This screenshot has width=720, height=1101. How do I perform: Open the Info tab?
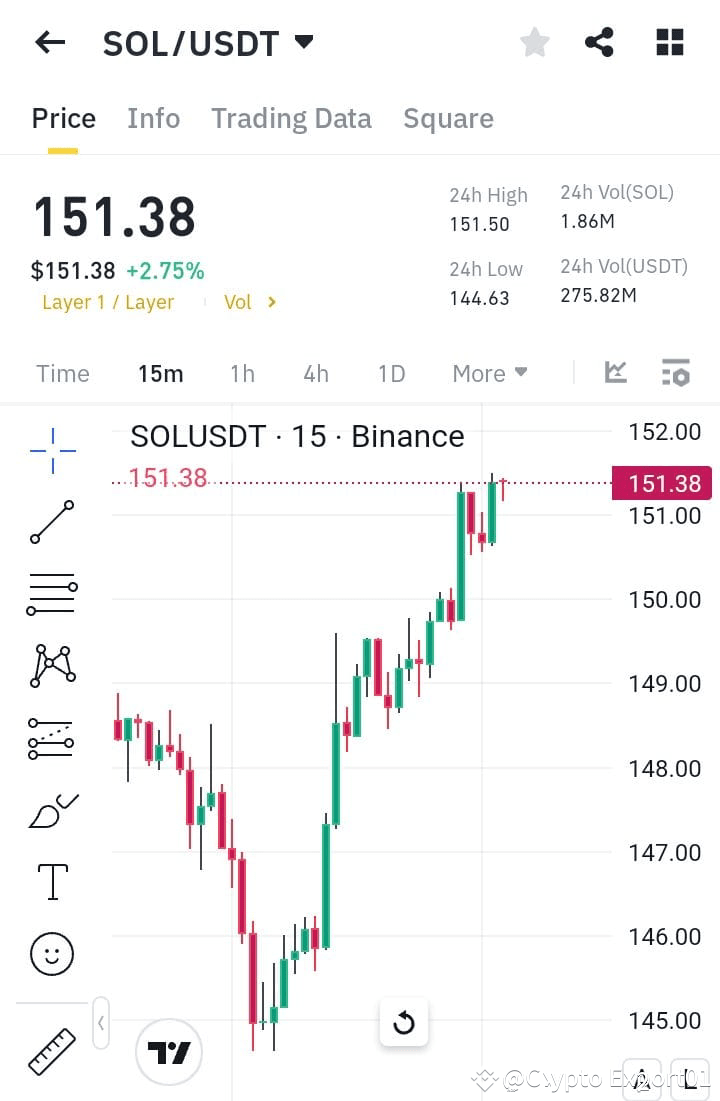[x=153, y=118]
